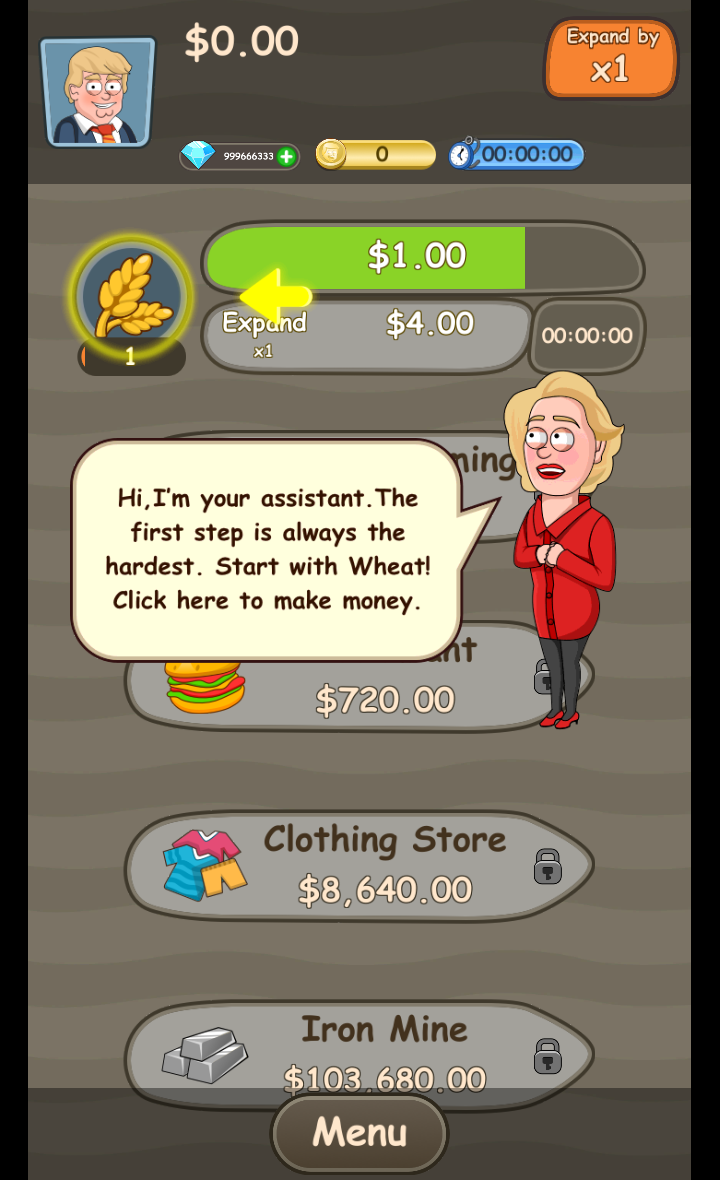
Task: Tap the Wheat icon to make money
Action: (x=130, y=296)
